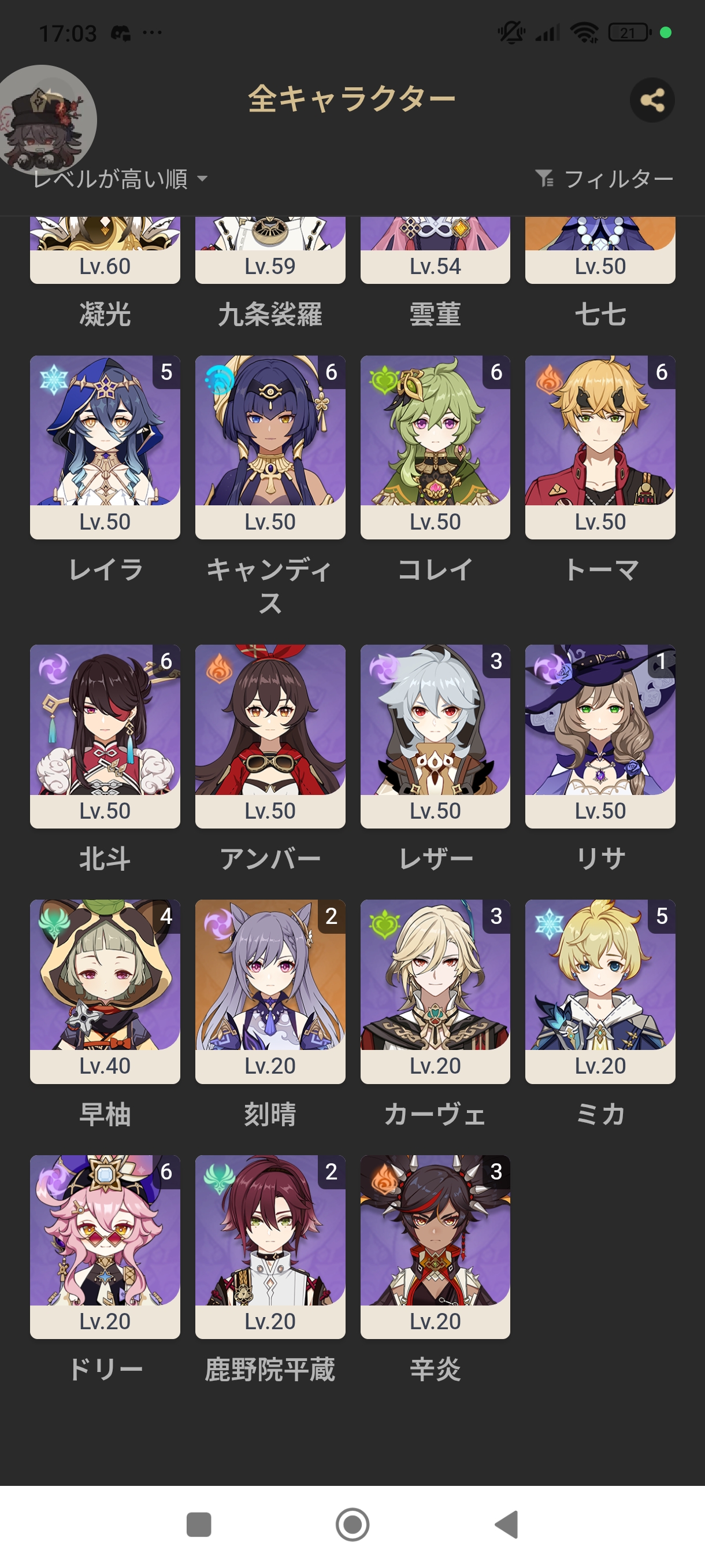Image resolution: width=705 pixels, height=1568 pixels.
Task: Open 鹿野院平蔵 character card
Action: (270, 1246)
